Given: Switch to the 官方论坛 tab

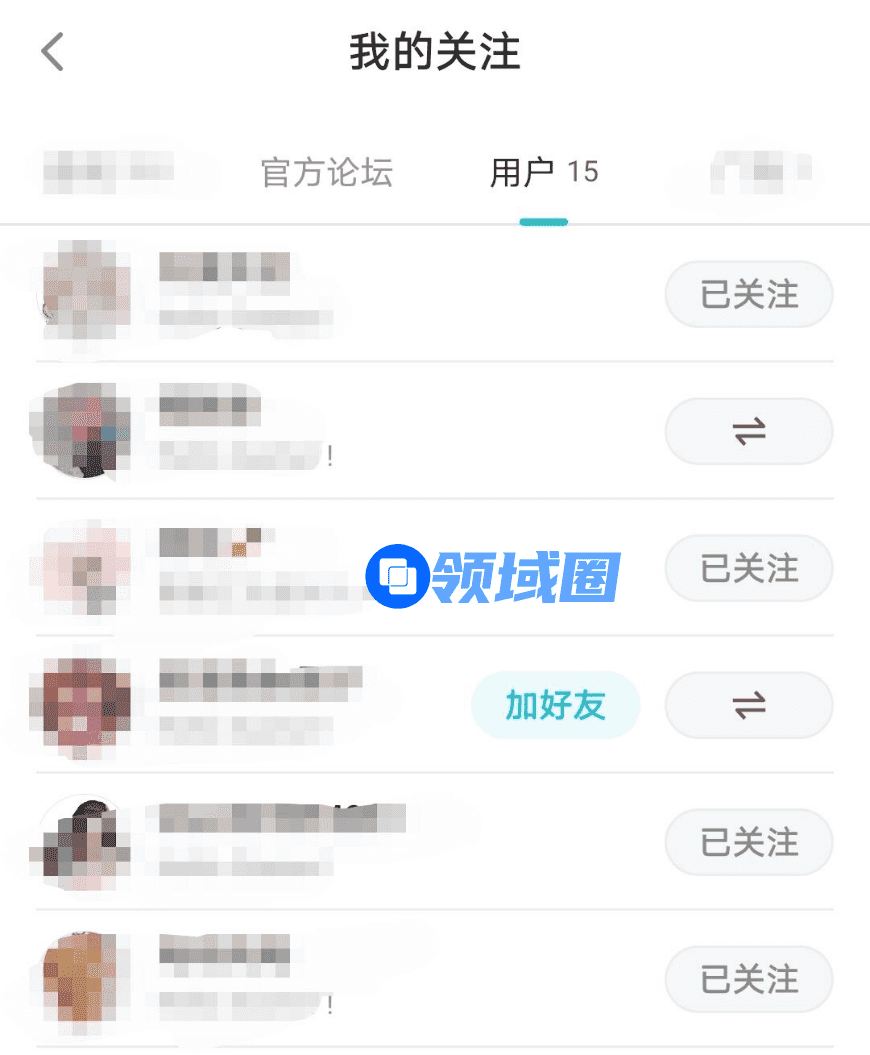Looking at the screenshot, I should [x=327, y=172].
